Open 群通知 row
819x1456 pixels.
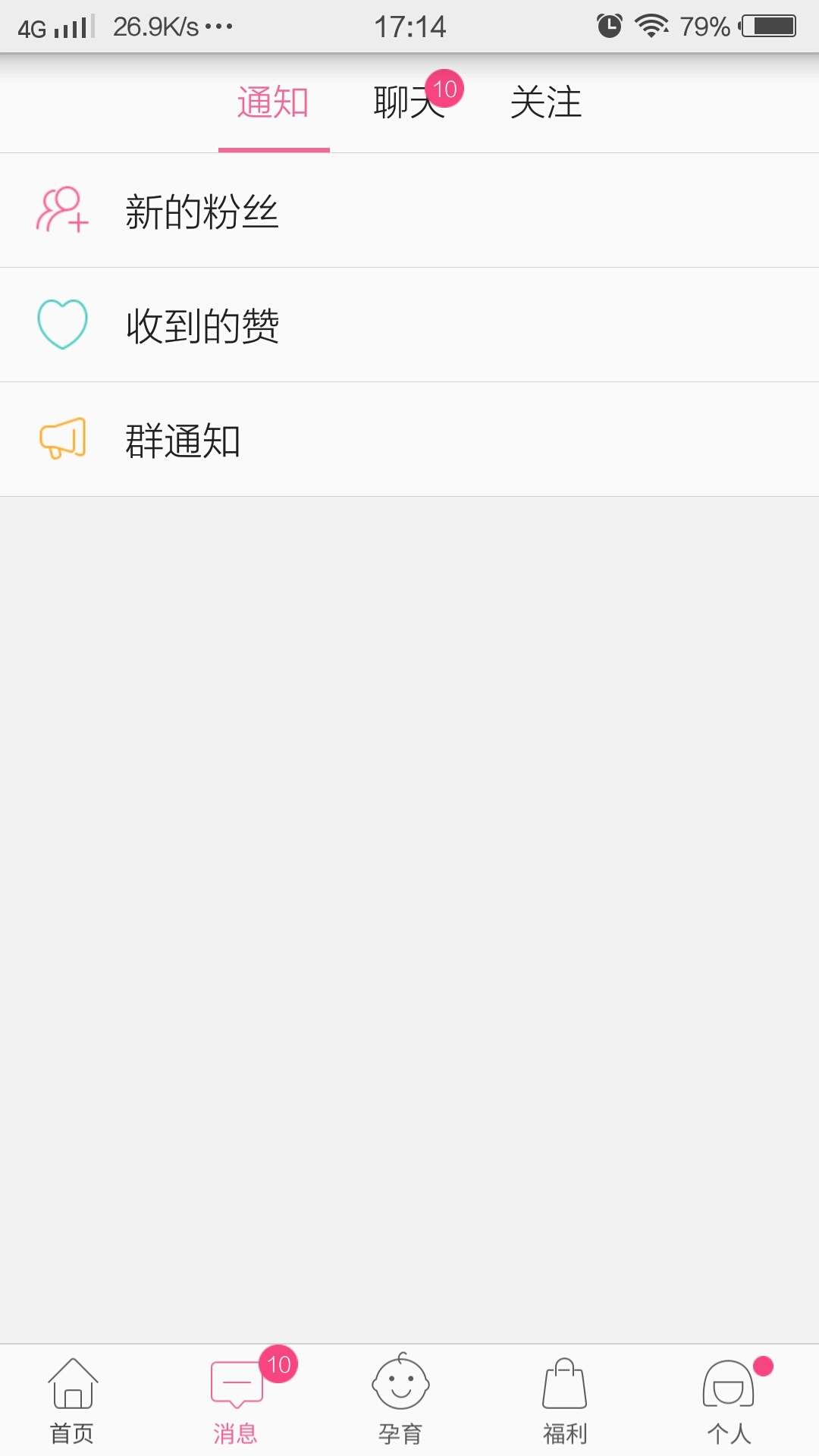click(409, 440)
